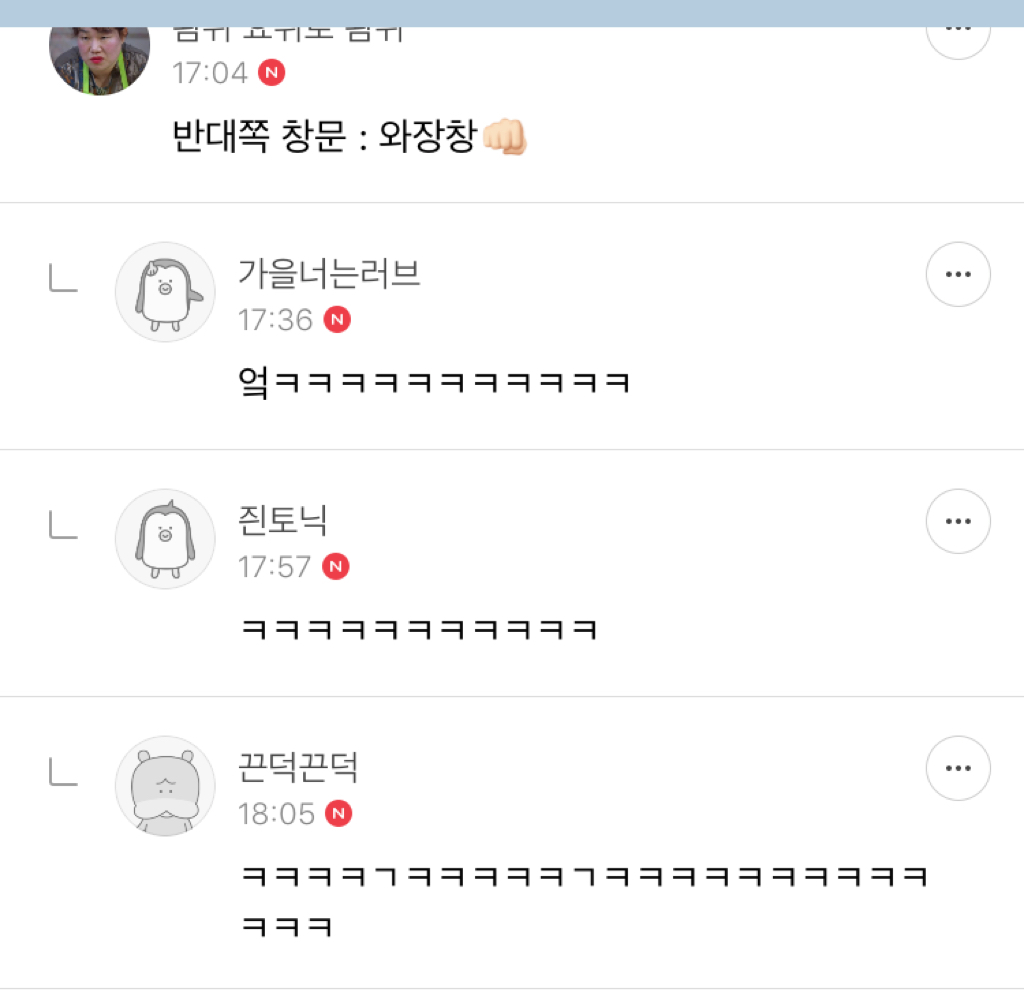Tap the username 끈덕끈덕
The image size is (1024, 1007).
(x=297, y=767)
